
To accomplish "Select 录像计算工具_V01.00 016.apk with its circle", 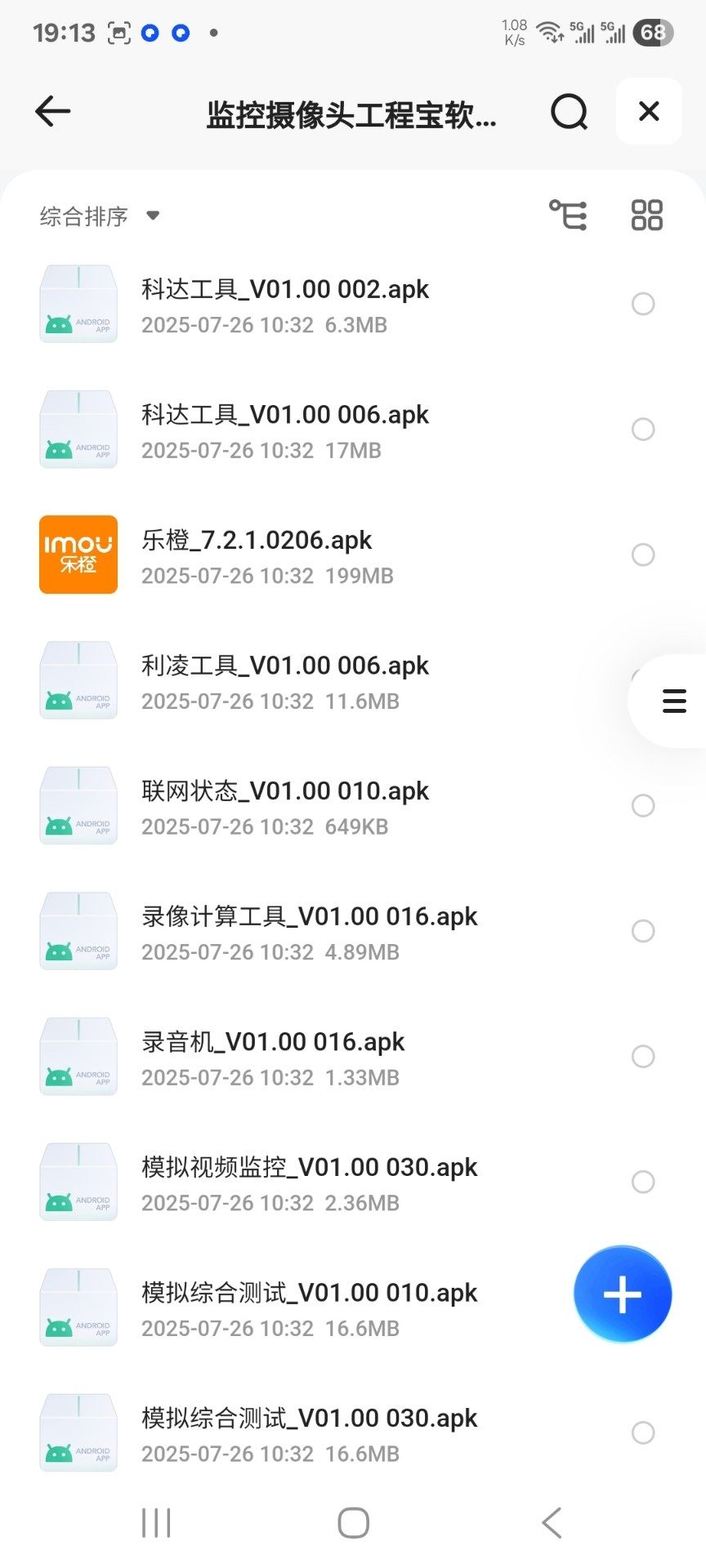I will click(x=643, y=931).
